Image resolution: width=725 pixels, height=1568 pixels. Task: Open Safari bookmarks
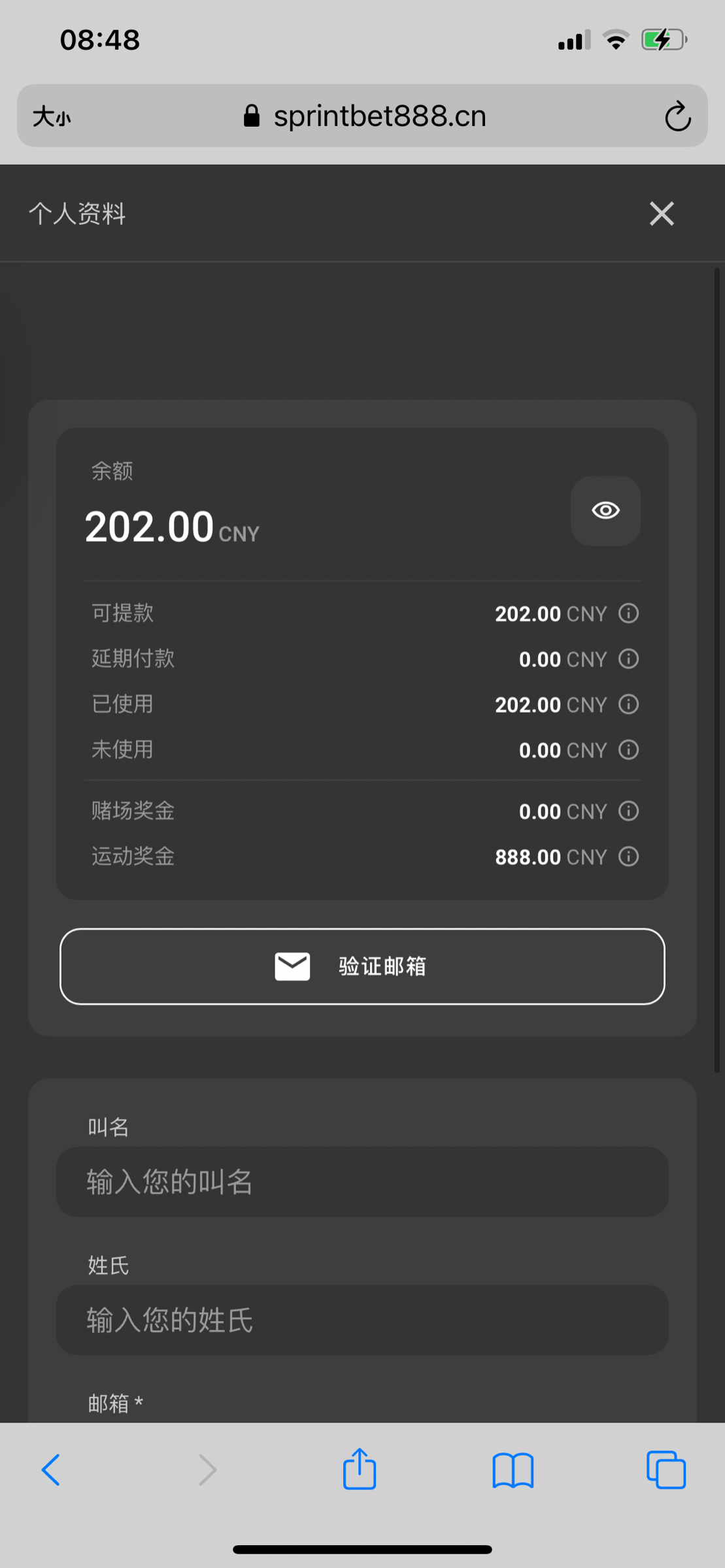[x=513, y=1470]
